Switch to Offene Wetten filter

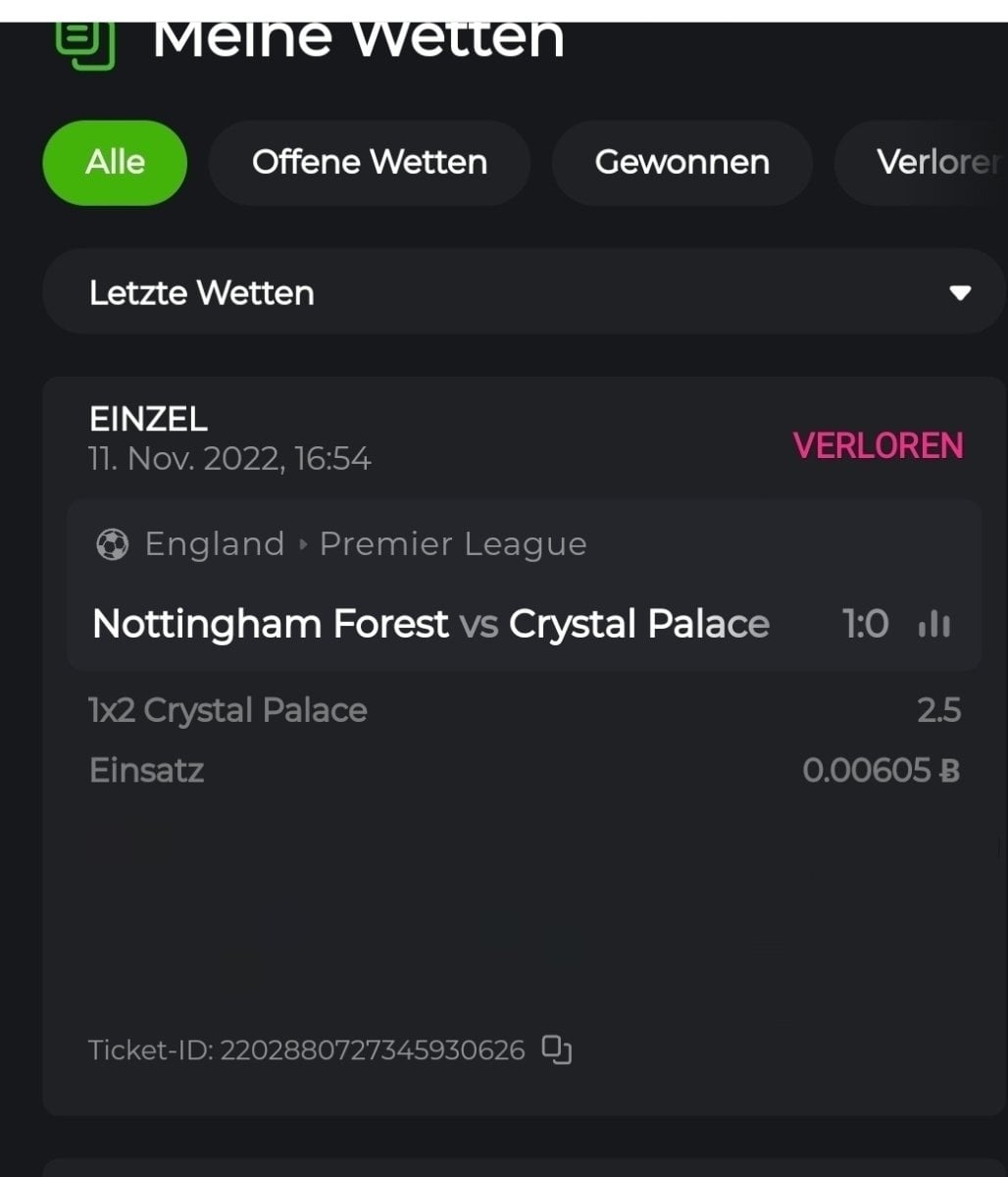(369, 163)
